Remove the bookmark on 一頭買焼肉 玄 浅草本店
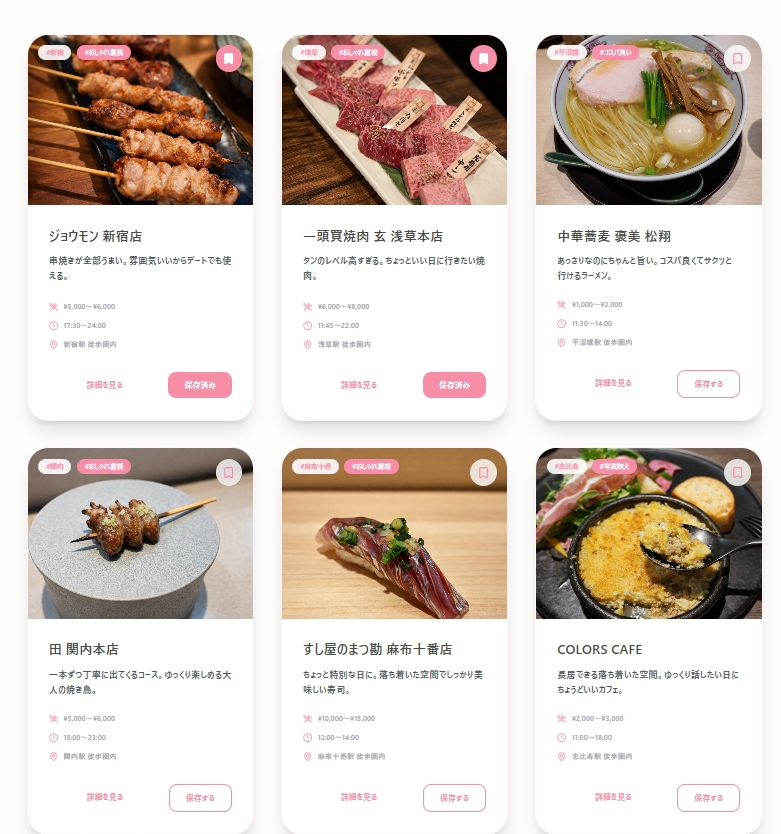This screenshot has width=781, height=834. [x=483, y=59]
